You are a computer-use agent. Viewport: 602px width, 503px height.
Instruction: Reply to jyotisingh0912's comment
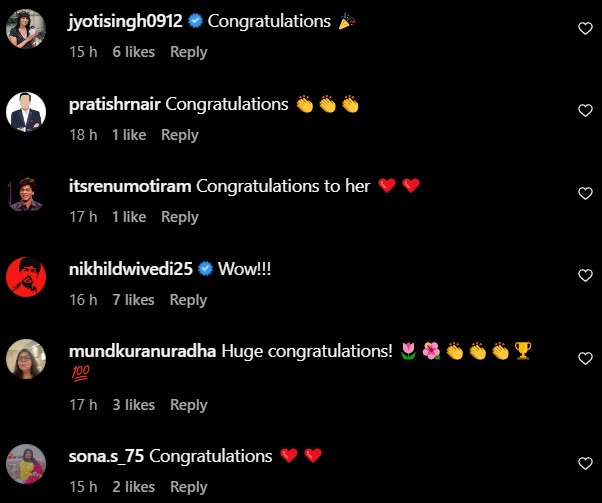coord(188,52)
